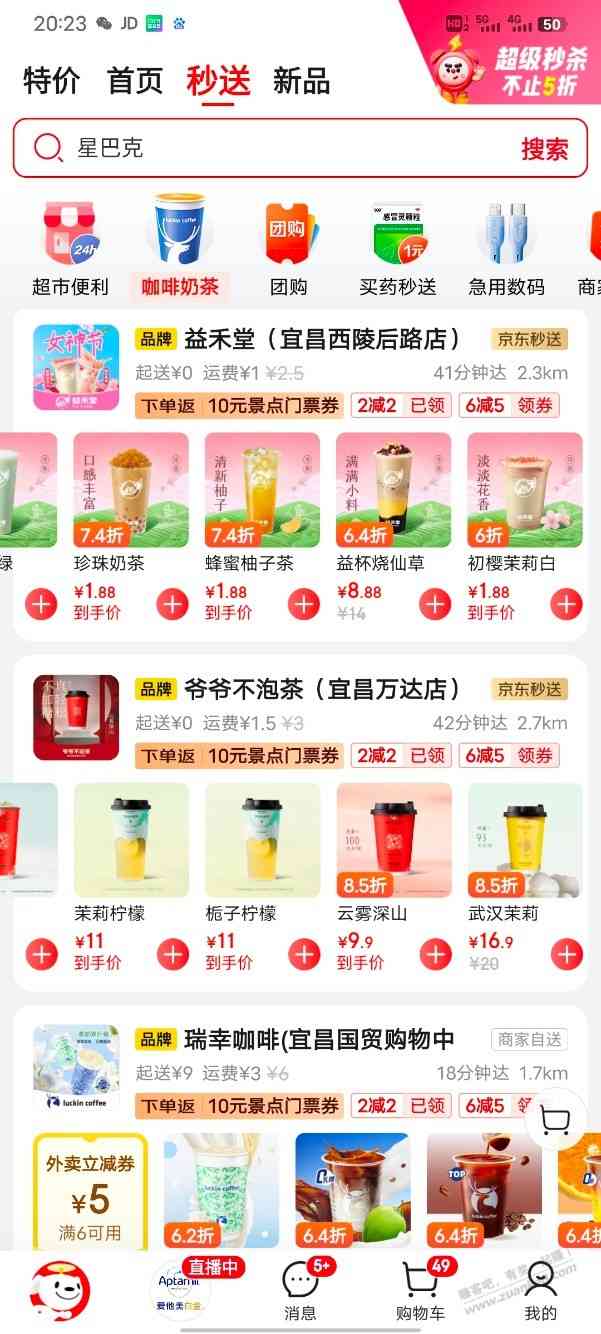
Task: Switch to the 特价 tab
Action: pyautogui.click(x=51, y=81)
